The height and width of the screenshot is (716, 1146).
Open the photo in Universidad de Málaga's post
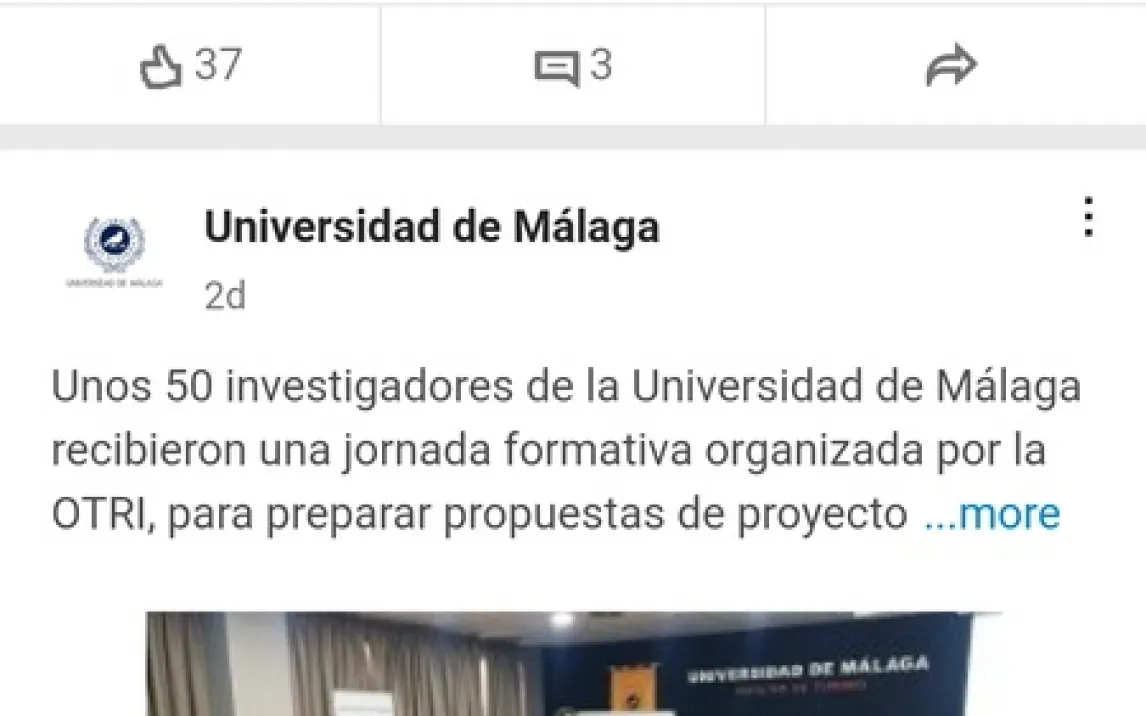[x=573, y=664]
